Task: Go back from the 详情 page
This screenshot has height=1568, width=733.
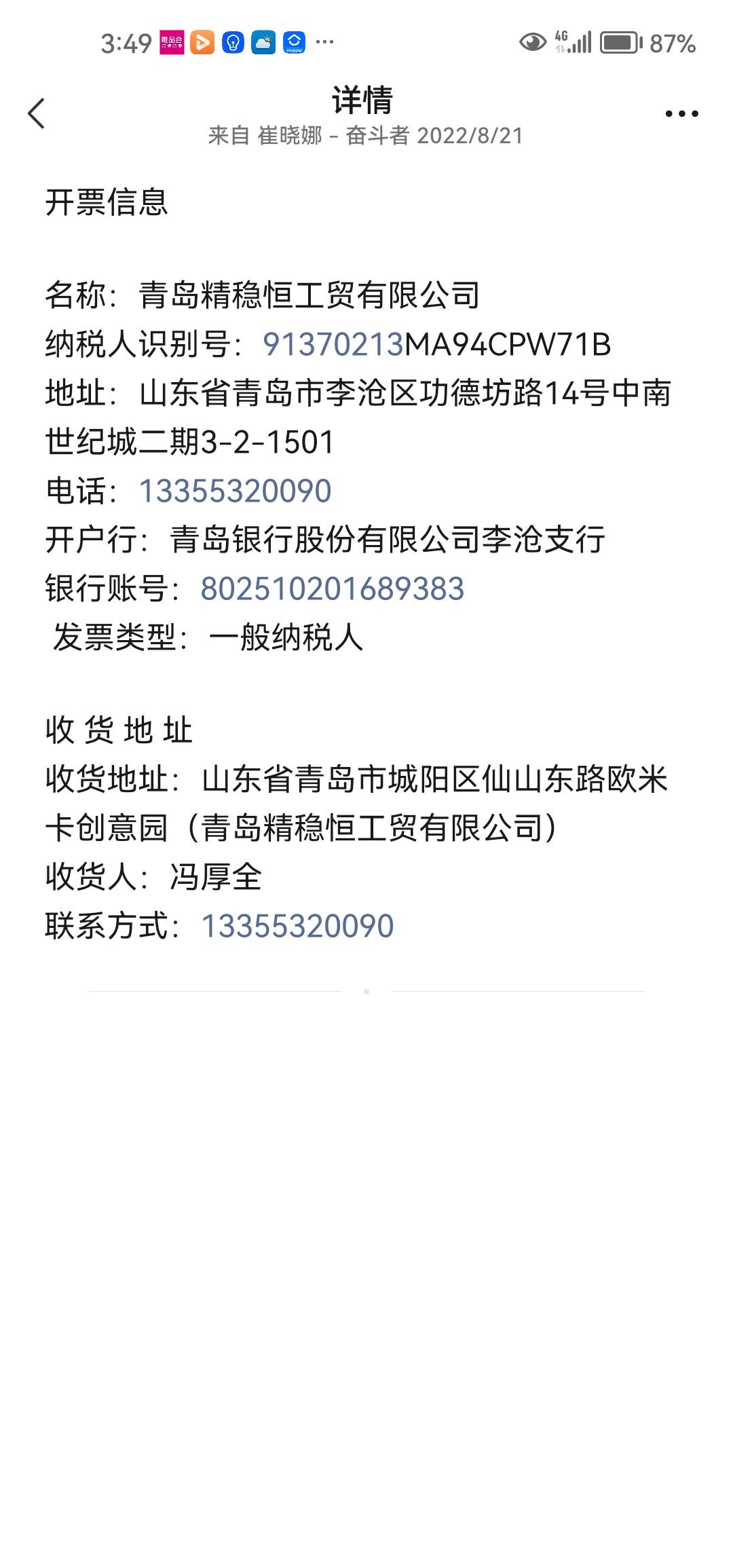Action: coord(37,113)
